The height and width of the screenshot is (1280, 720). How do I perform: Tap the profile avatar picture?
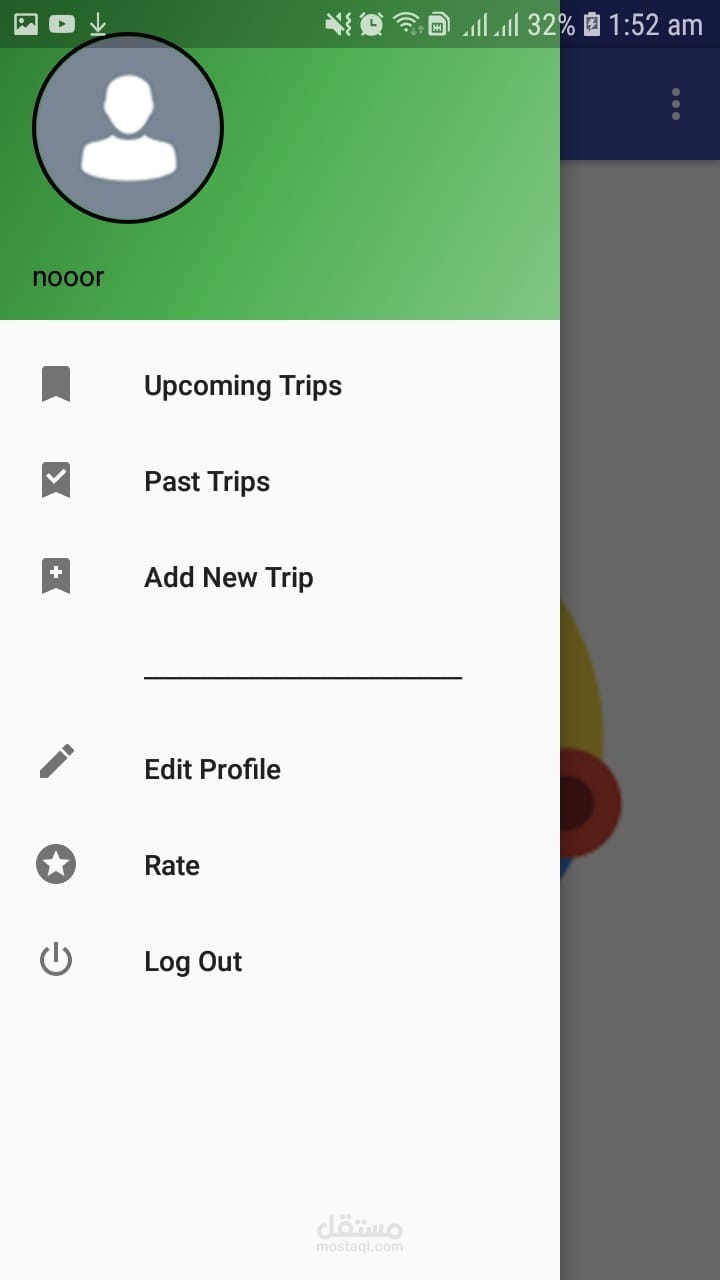(x=127, y=128)
